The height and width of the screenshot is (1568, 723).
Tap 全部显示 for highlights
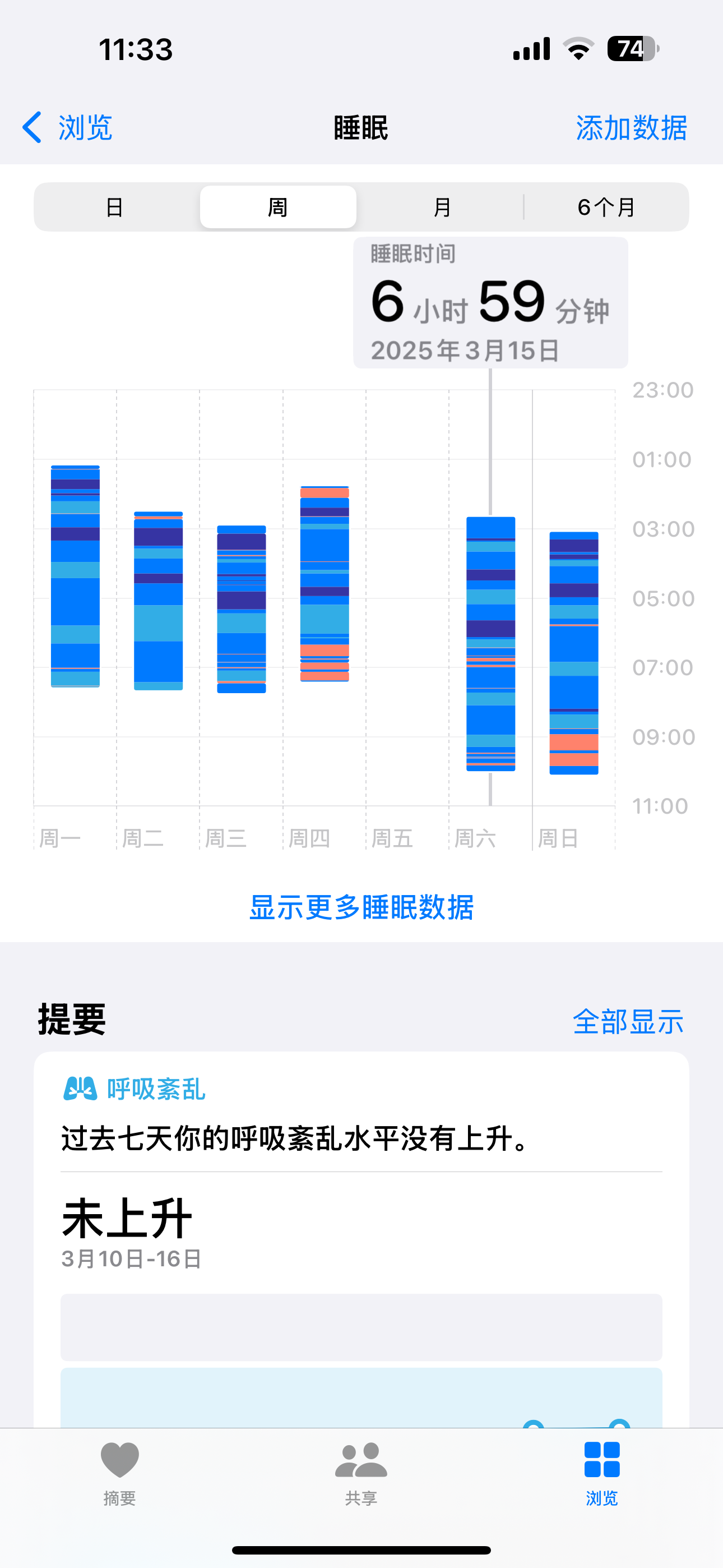coord(628,1021)
